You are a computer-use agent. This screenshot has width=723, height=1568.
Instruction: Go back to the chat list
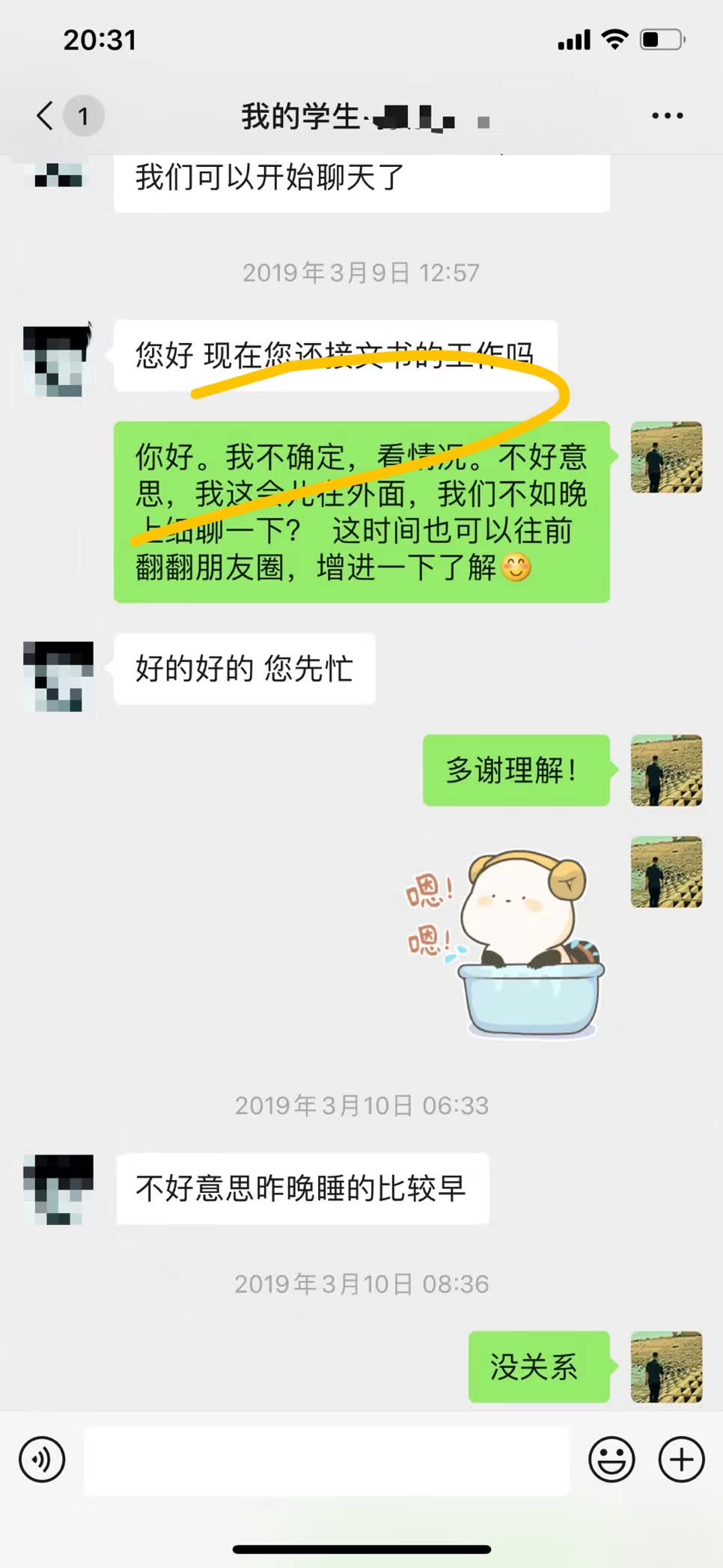(x=46, y=116)
